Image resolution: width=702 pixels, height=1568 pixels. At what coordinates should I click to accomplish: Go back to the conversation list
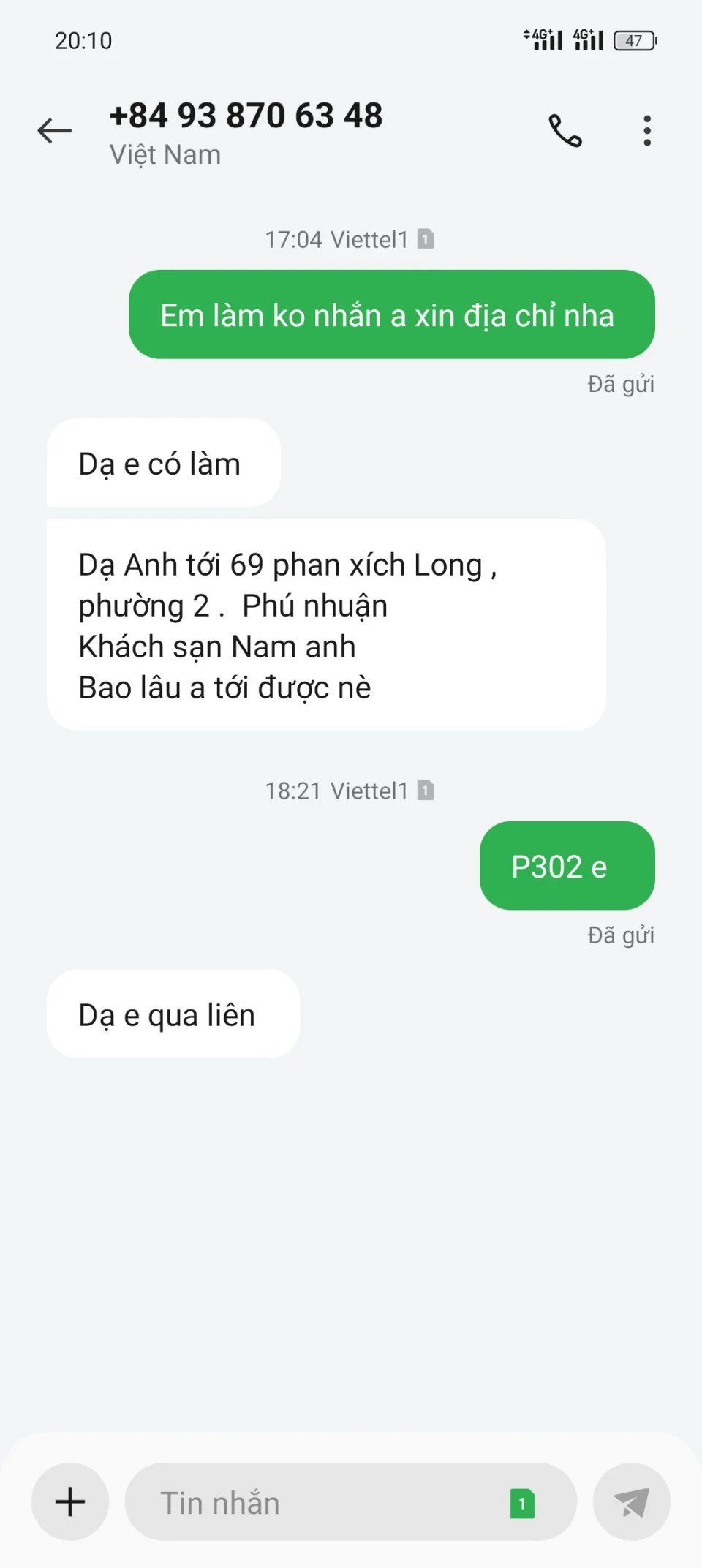click(x=55, y=132)
